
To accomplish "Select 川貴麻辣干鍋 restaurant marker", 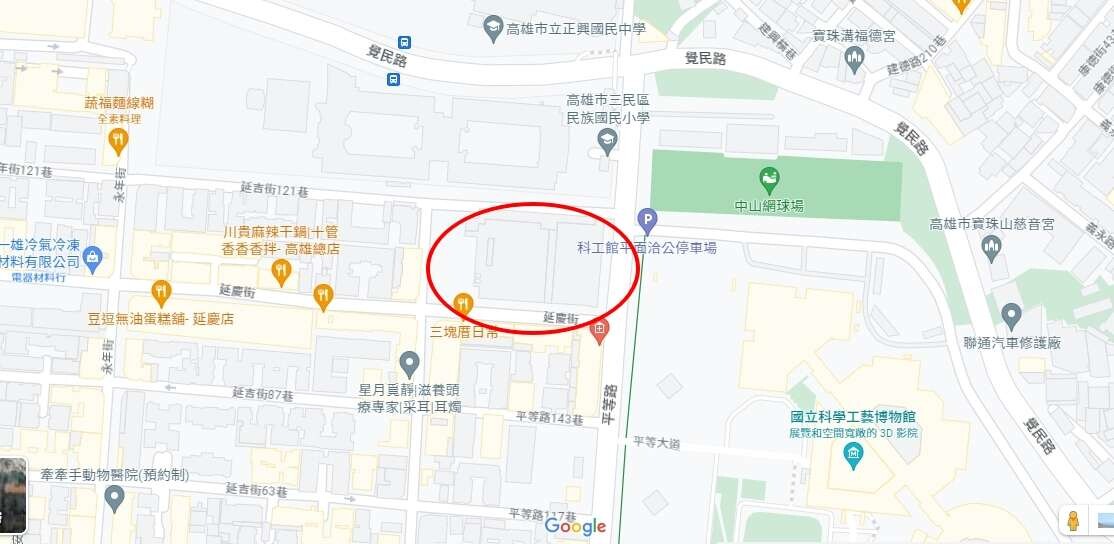I will [x=282, y=270].
